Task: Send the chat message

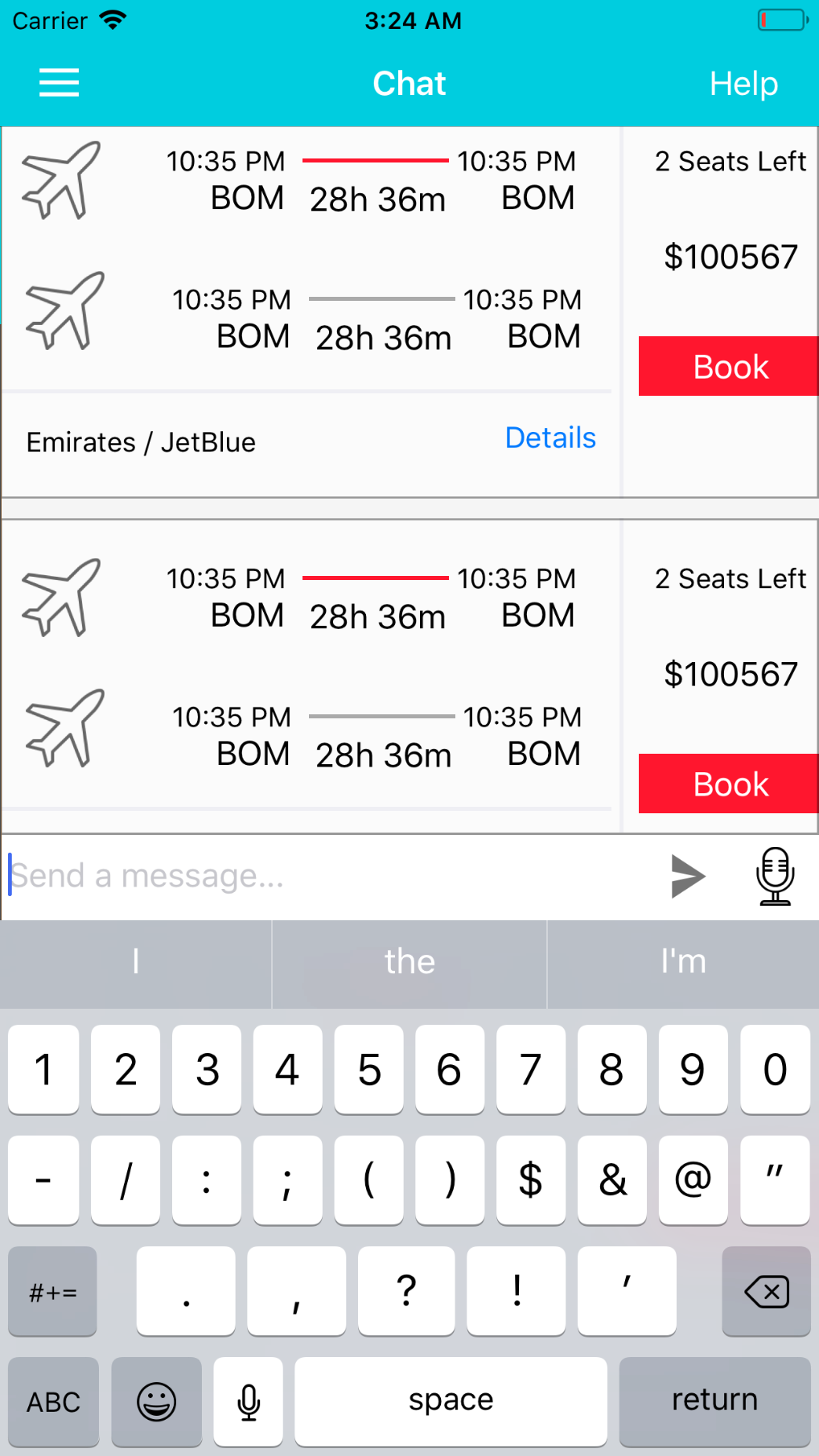Action: [688, 876]
